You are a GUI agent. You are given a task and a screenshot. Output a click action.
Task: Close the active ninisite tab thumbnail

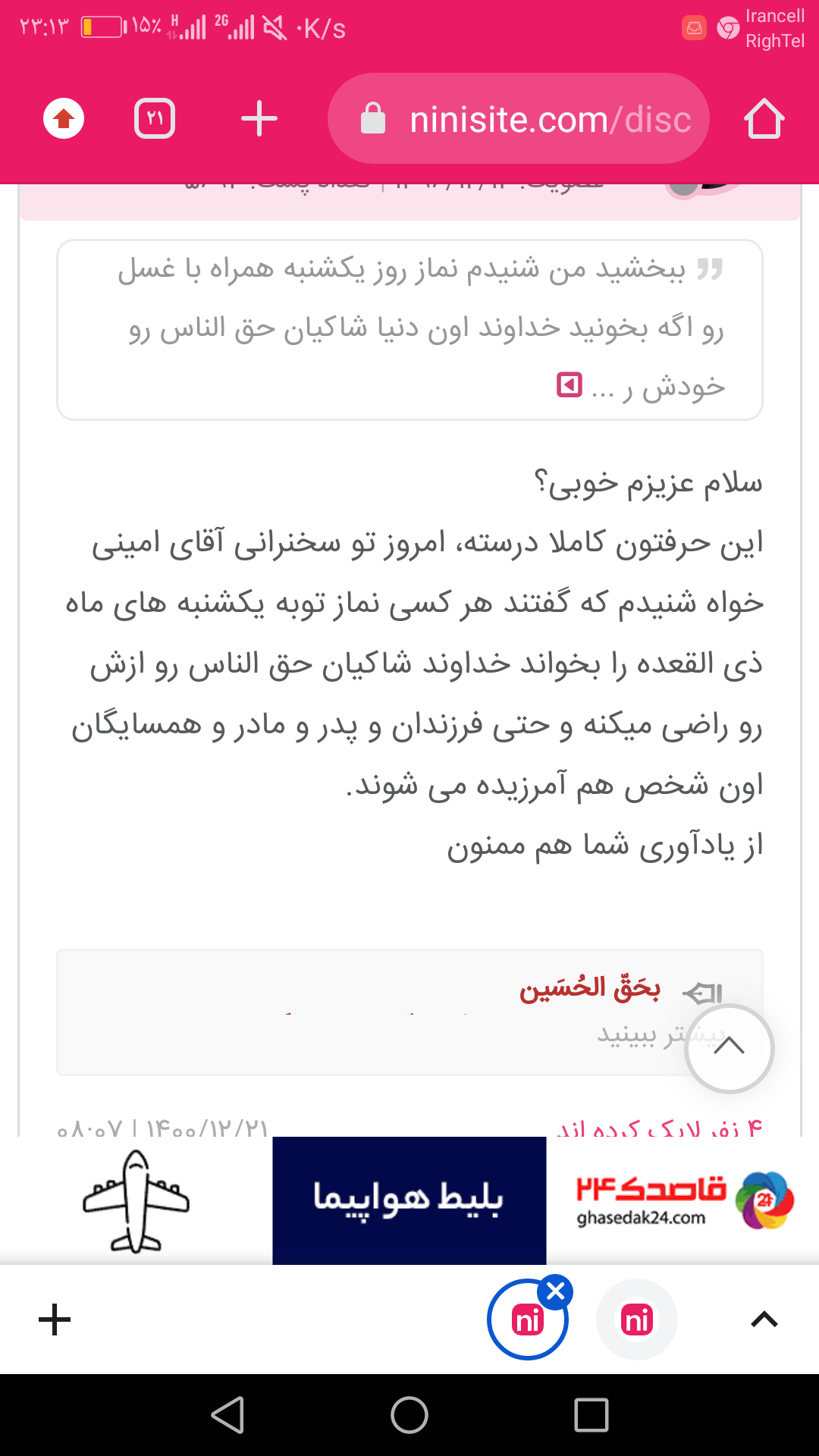555,1291
